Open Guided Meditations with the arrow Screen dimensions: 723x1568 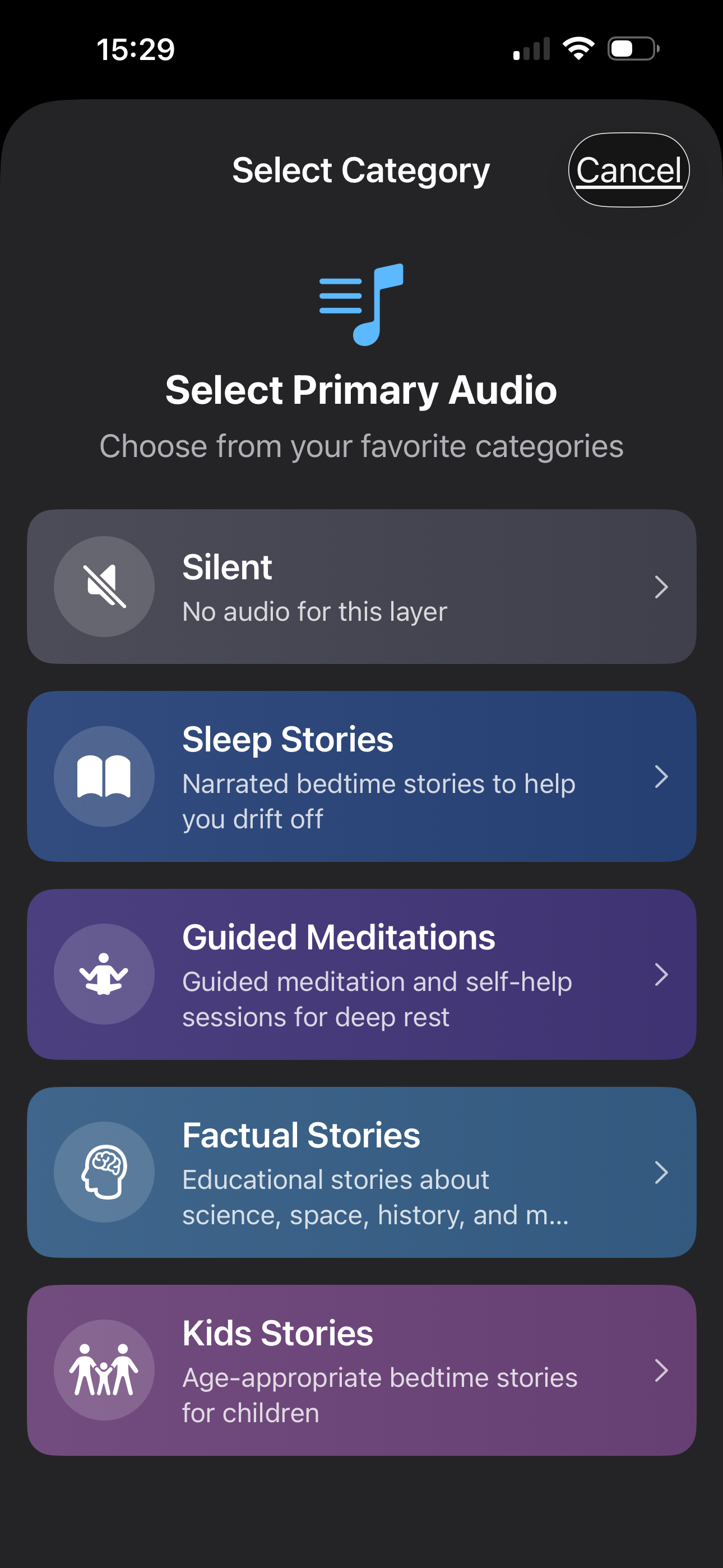click(662, 975)
